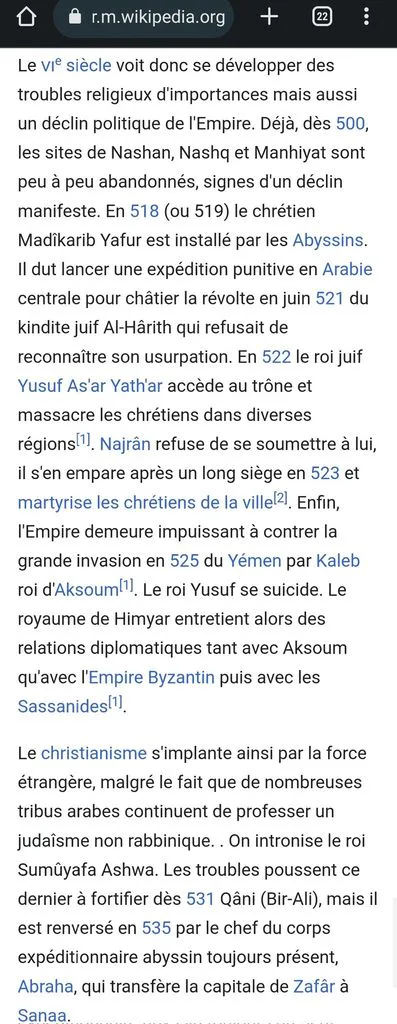397x1024 pixels.
Task: Open the Najrân link
Action: 126,444
